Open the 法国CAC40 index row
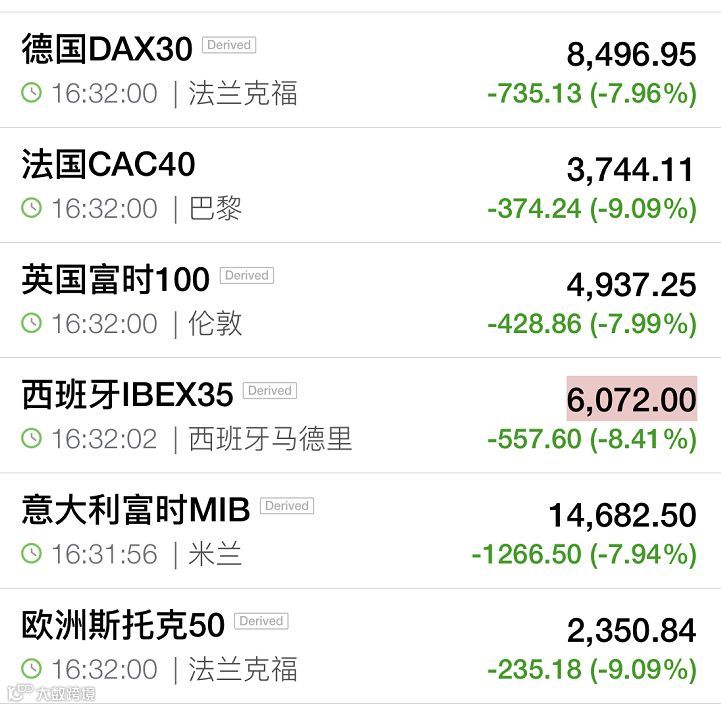The height and width of the screenshot is (708, 721). [x=360, y=185]
